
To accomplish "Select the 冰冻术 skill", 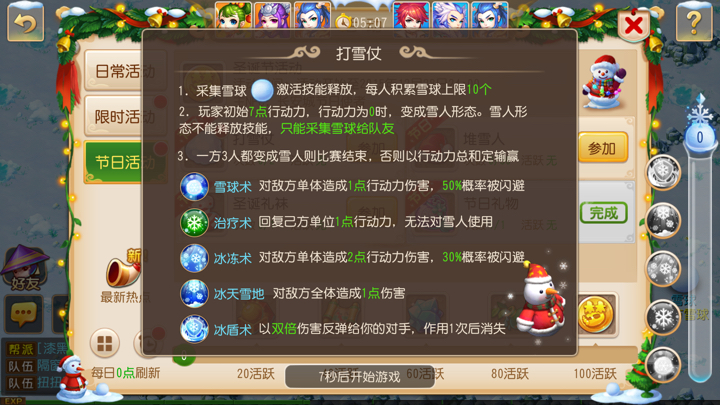I will click(x=194, y=258).
